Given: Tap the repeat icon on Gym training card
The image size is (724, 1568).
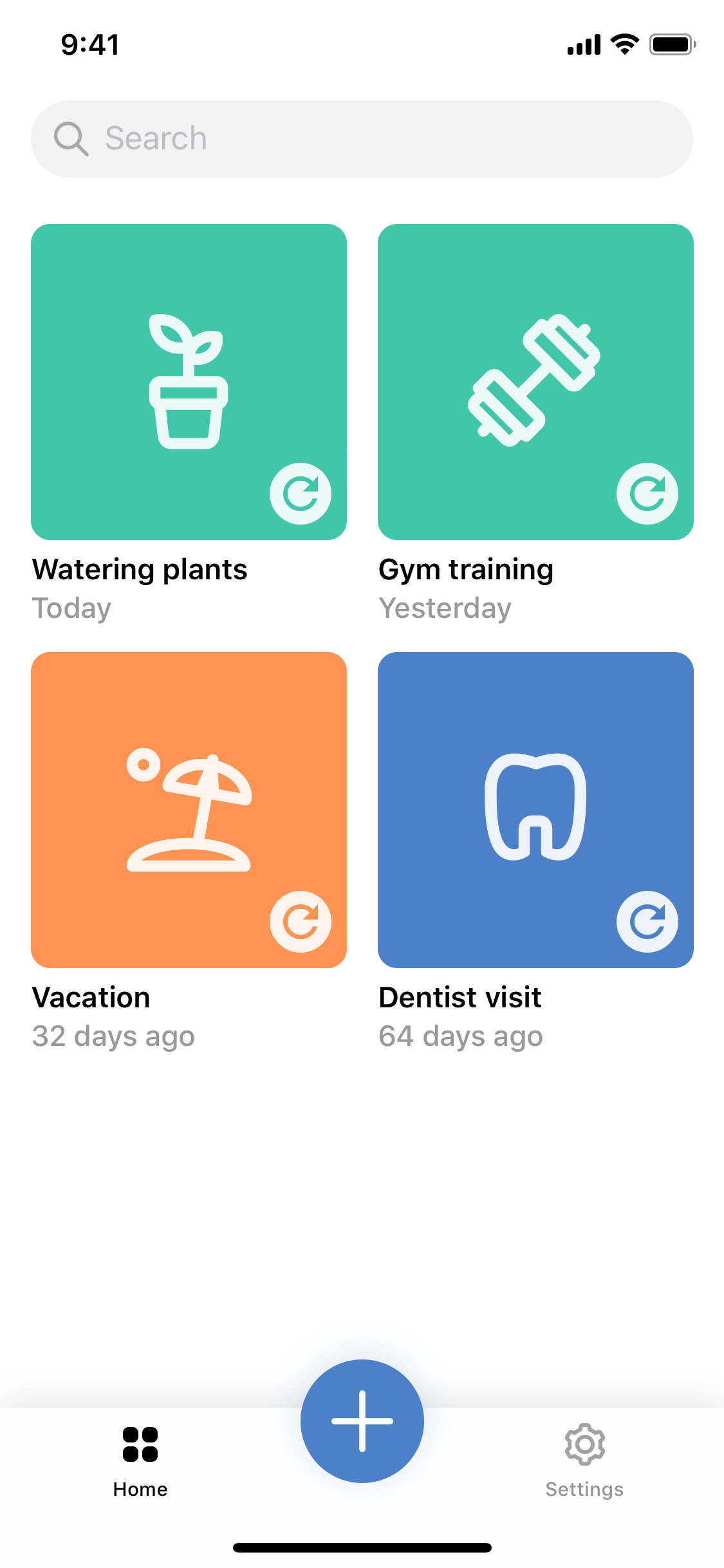Looking at the screenshot, I should 647,493.
